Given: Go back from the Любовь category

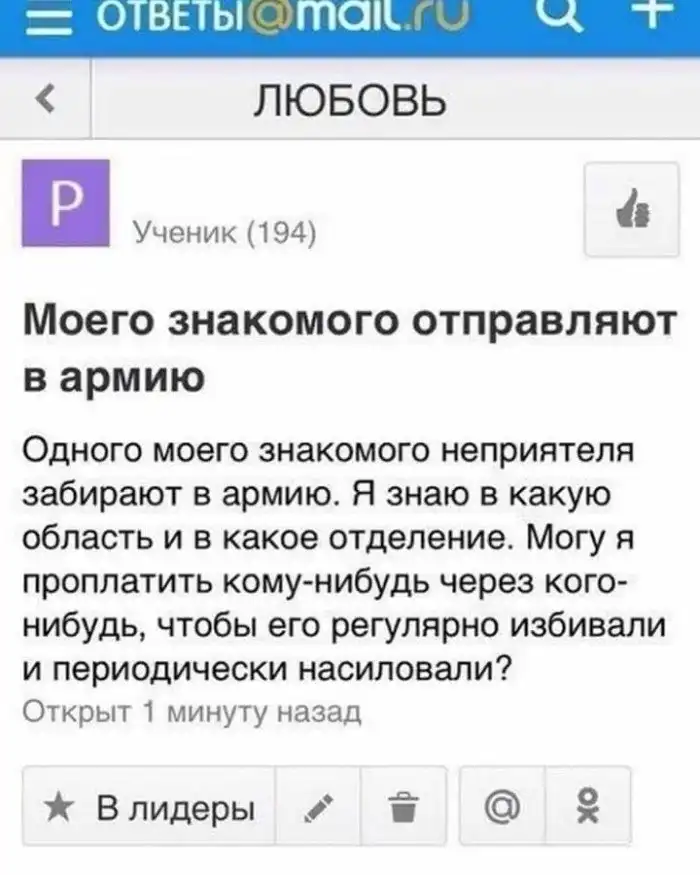Looking at the screenshot, I should 43,99.
